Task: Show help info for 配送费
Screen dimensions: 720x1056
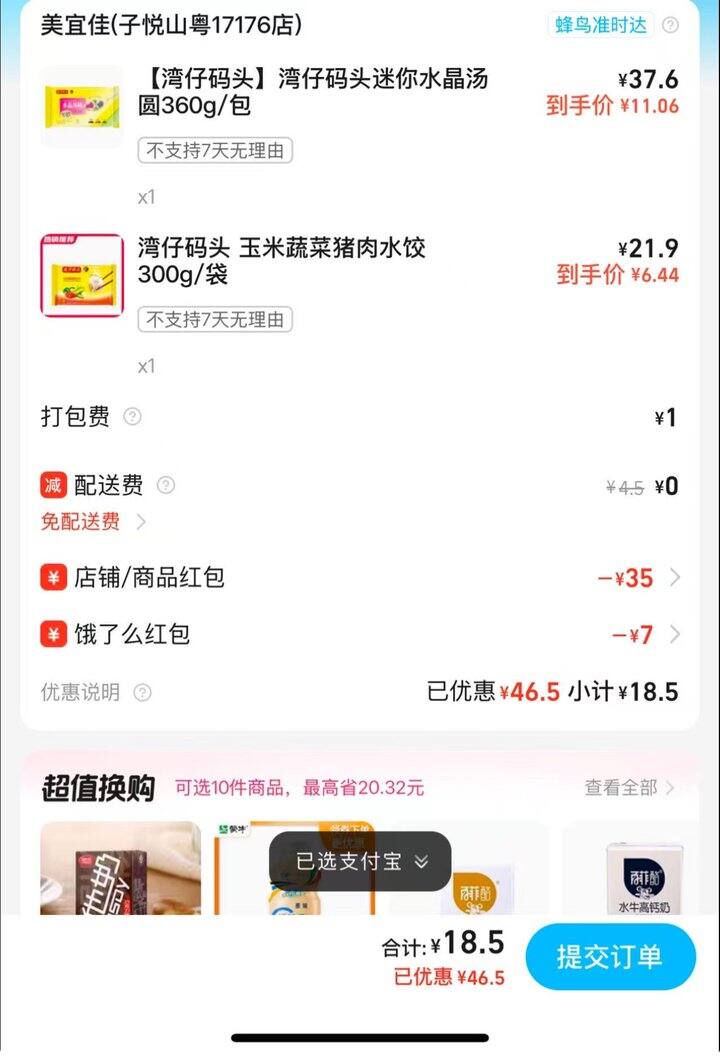Action: tap(166, 486)
